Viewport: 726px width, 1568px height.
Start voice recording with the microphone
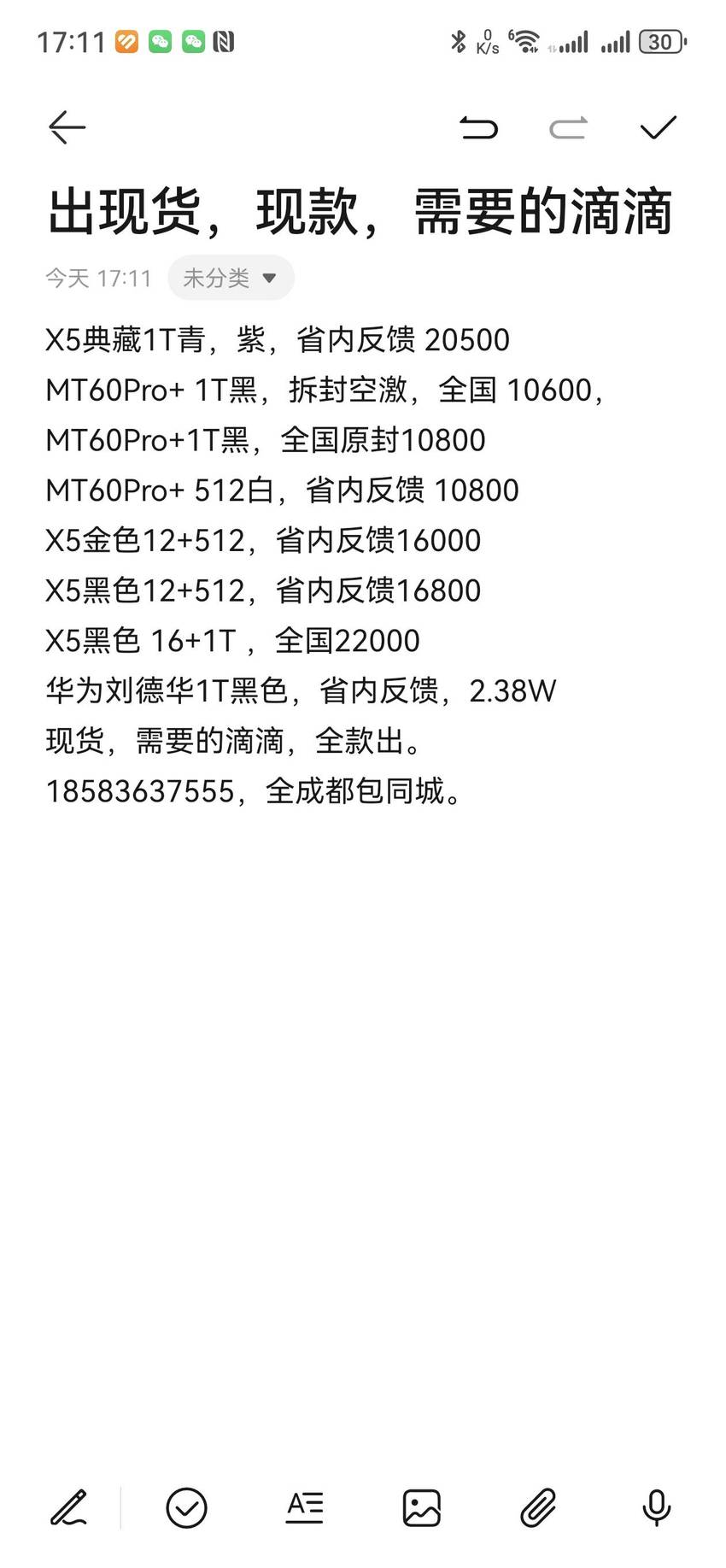coord(656,1508)
